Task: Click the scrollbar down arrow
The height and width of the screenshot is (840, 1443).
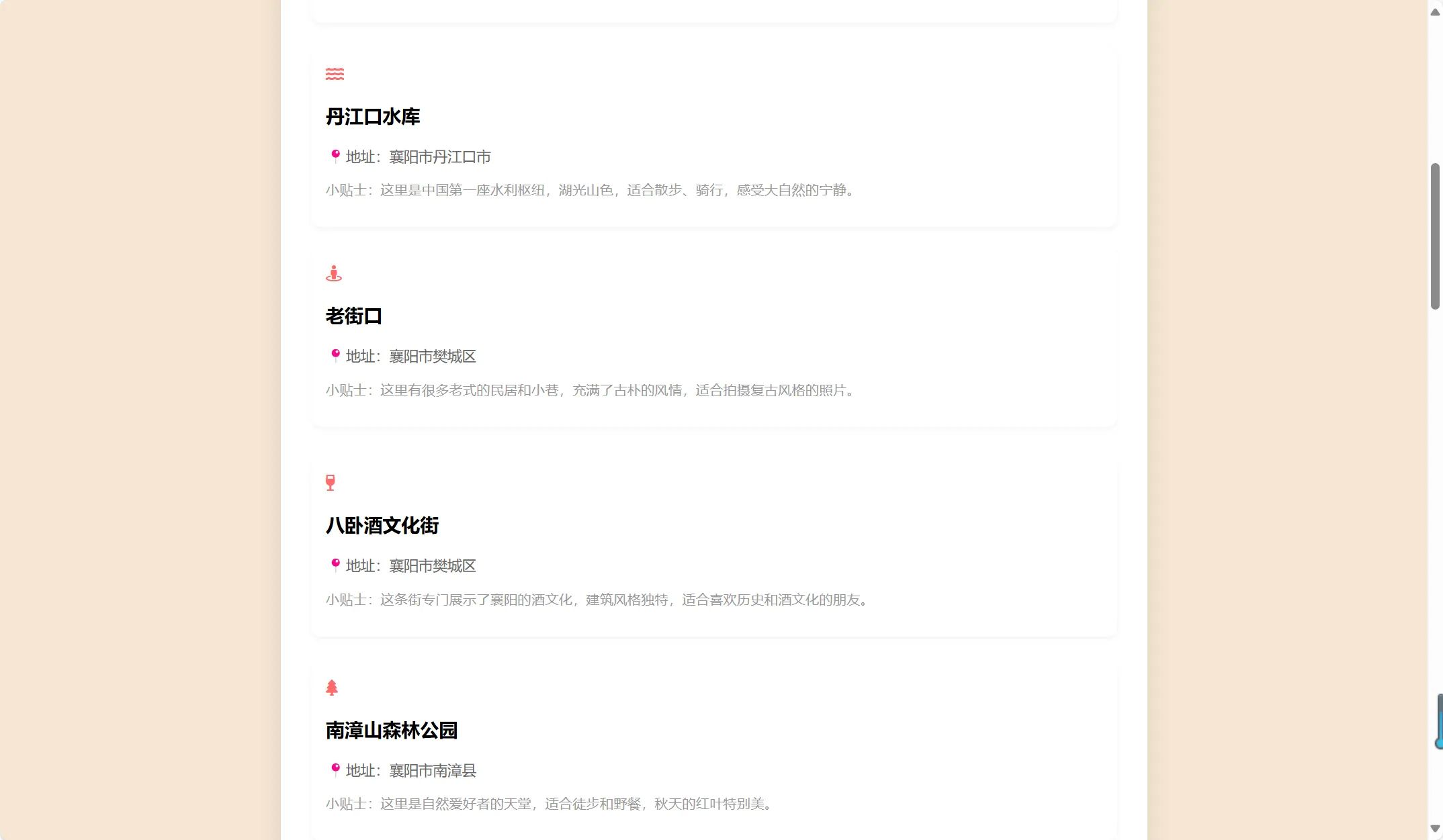Action: click(x=1435, y=829)
